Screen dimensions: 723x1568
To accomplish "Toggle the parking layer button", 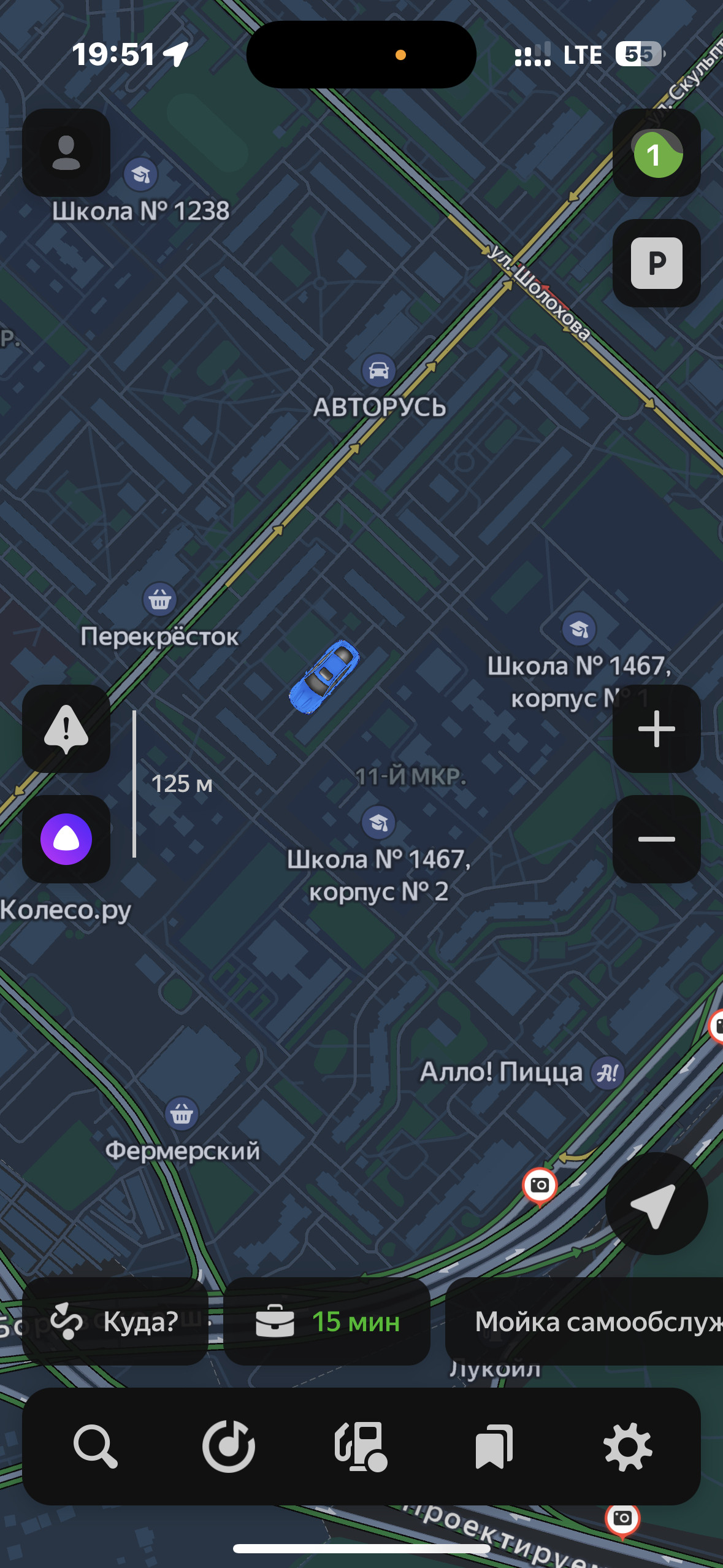I will pyautogui.click(x=657, y=263).
